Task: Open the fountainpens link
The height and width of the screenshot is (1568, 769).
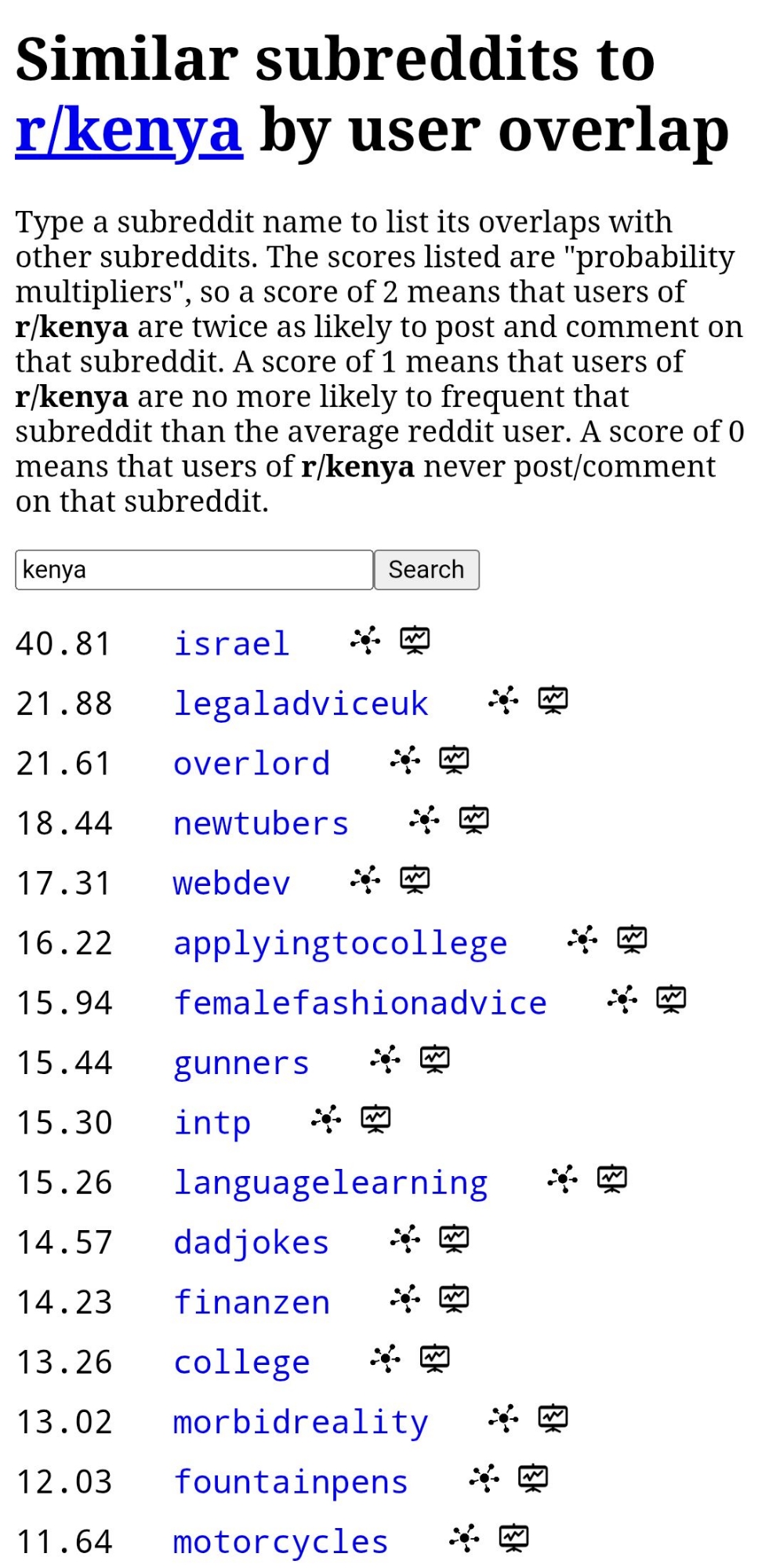Action: [291, 1482]
